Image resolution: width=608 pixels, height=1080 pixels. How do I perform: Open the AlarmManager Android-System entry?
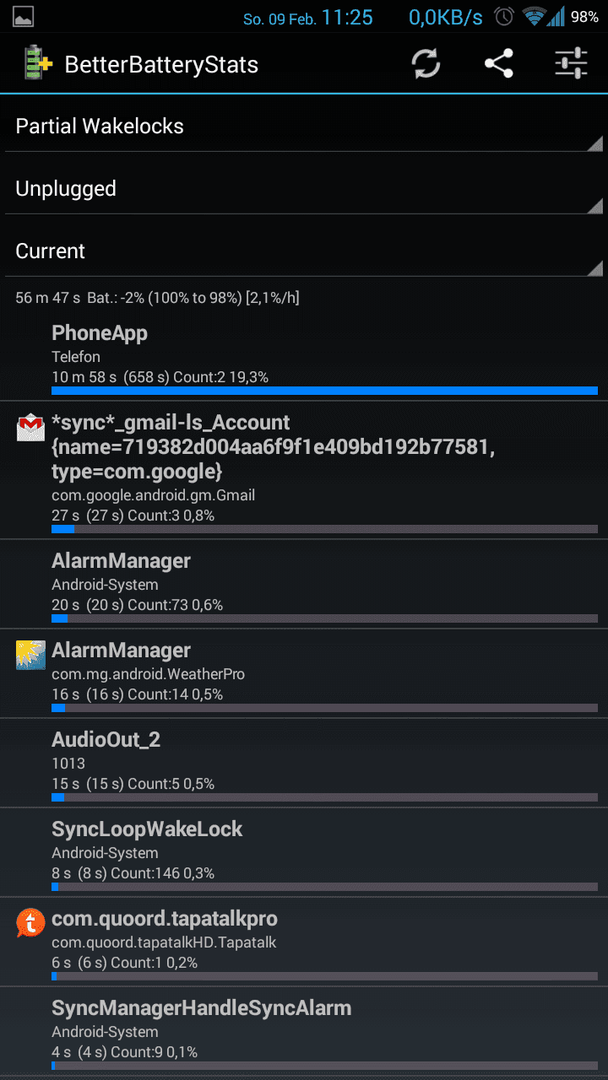click(304, 584)
